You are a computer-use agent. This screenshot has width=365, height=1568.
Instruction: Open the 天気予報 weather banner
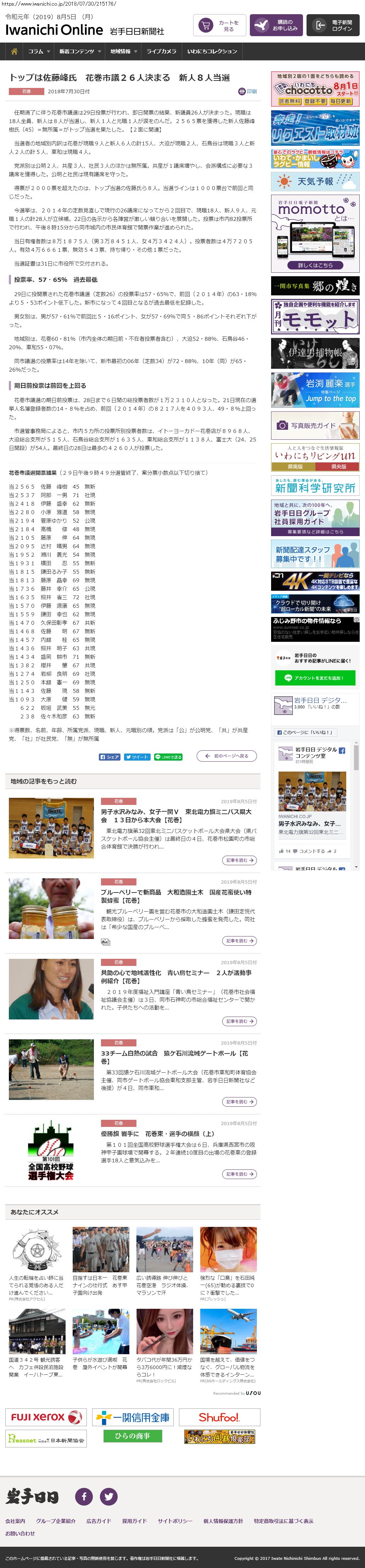point(315,182)
